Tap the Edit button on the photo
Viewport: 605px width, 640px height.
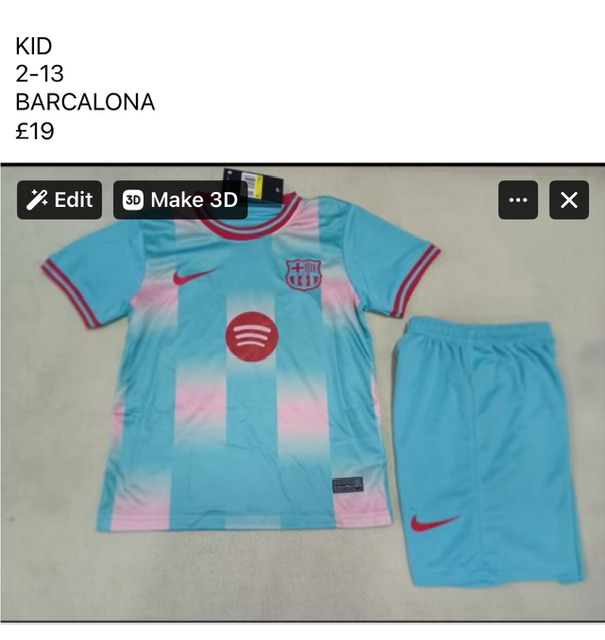coord(59,200)
